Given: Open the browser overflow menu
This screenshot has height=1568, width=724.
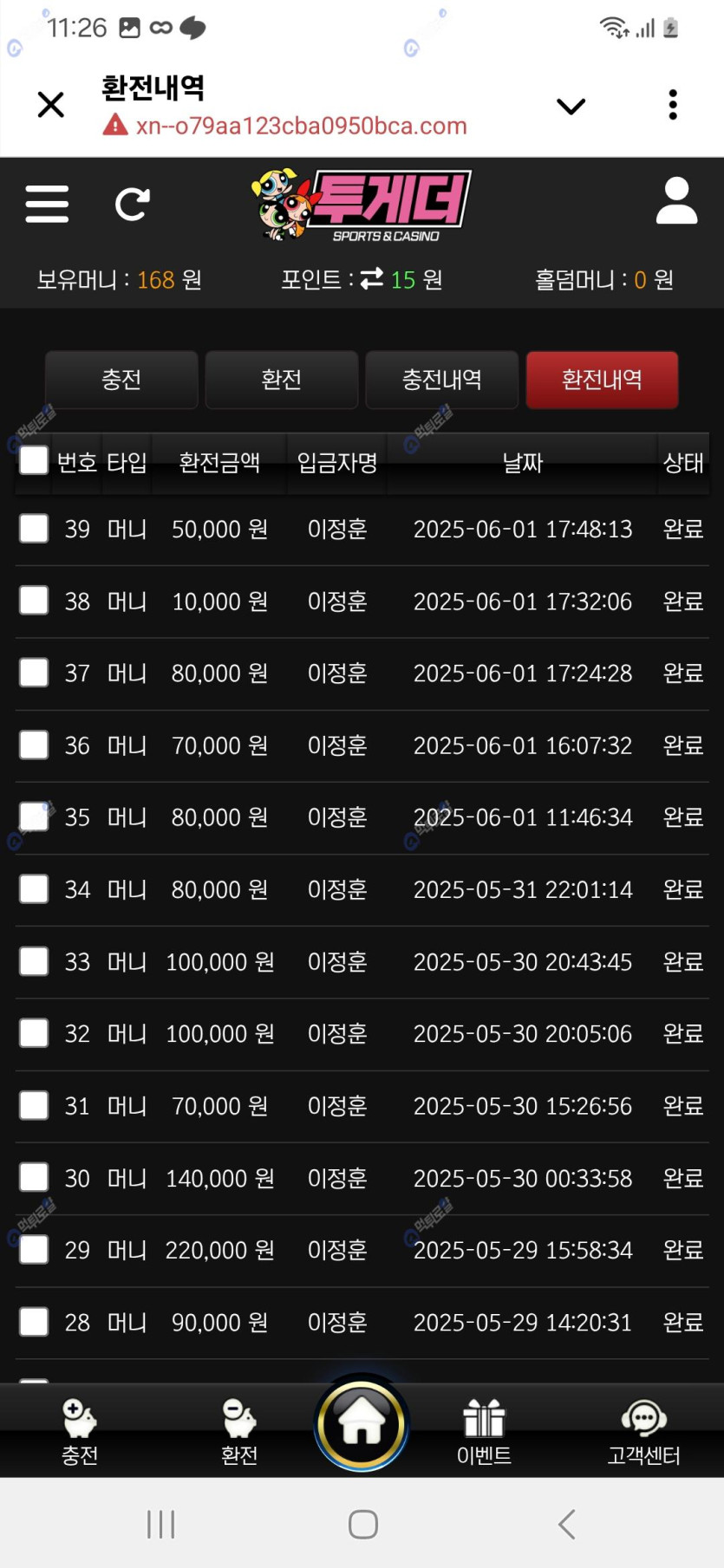Looking at the screenshot, I should pos(673,104).
